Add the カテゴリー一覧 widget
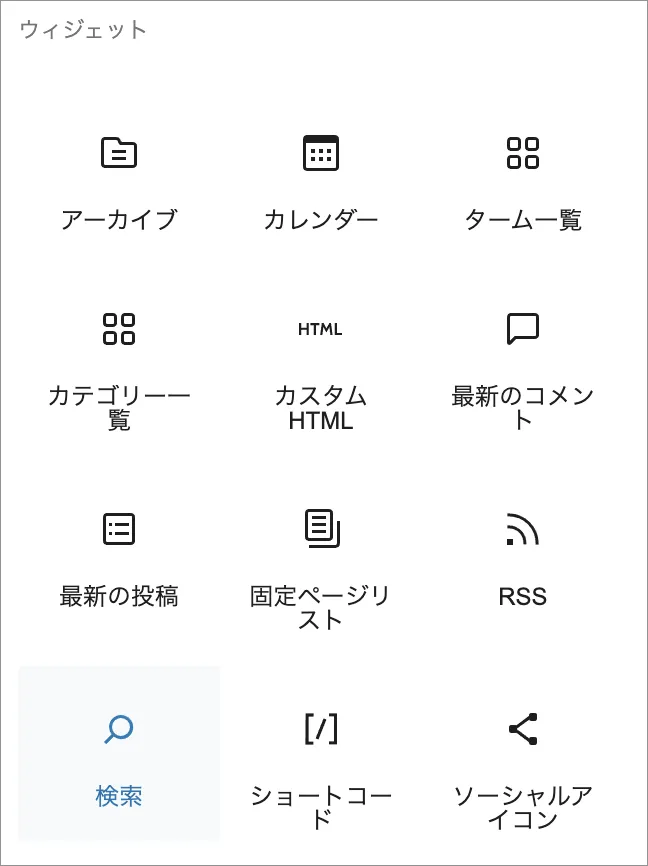This screenshot has height=866, width=648. point(119,367)
